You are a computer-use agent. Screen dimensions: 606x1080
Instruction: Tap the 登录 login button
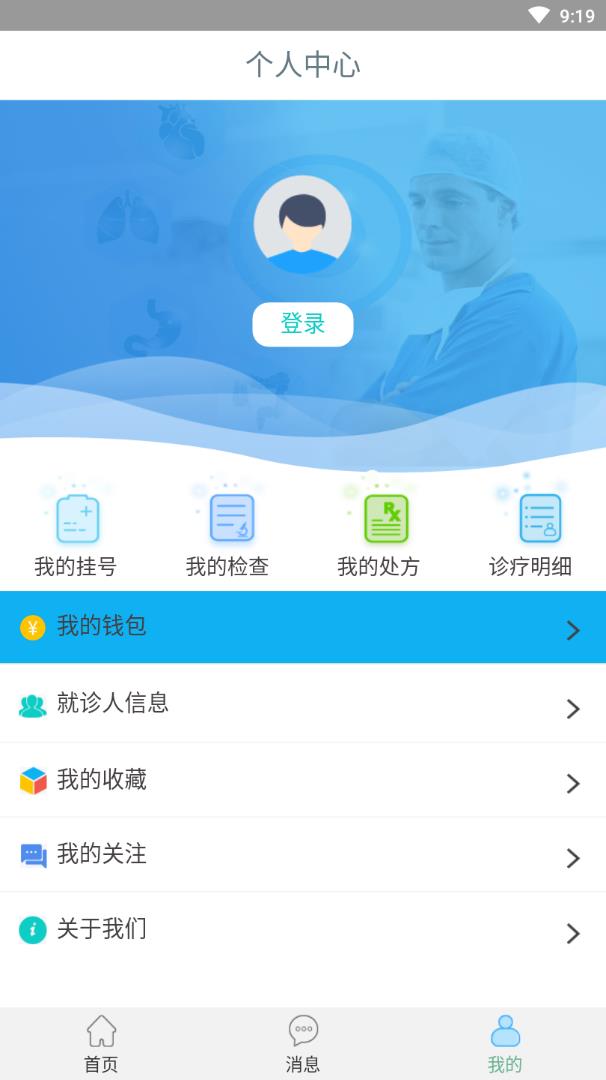(302, 324)
